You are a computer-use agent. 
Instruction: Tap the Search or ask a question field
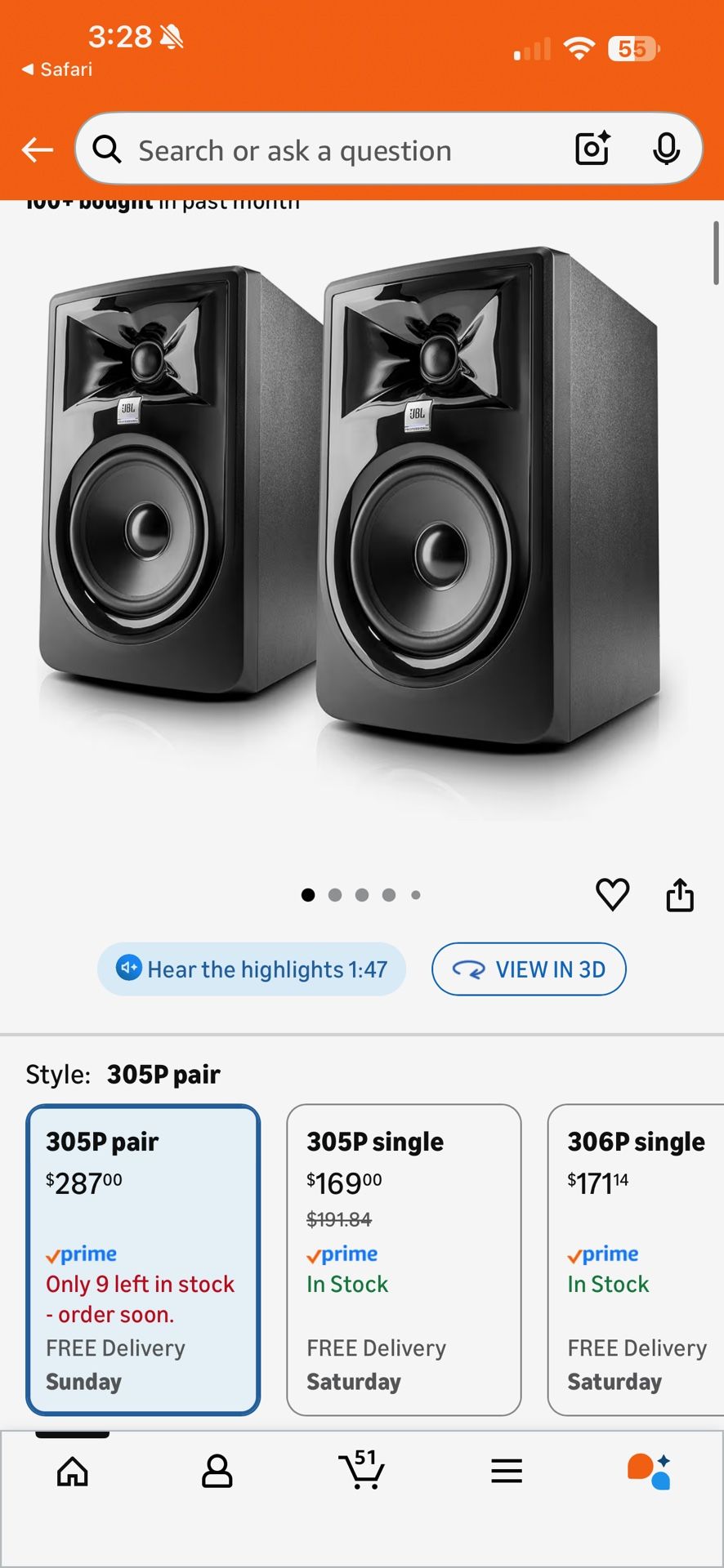[327, 149]
